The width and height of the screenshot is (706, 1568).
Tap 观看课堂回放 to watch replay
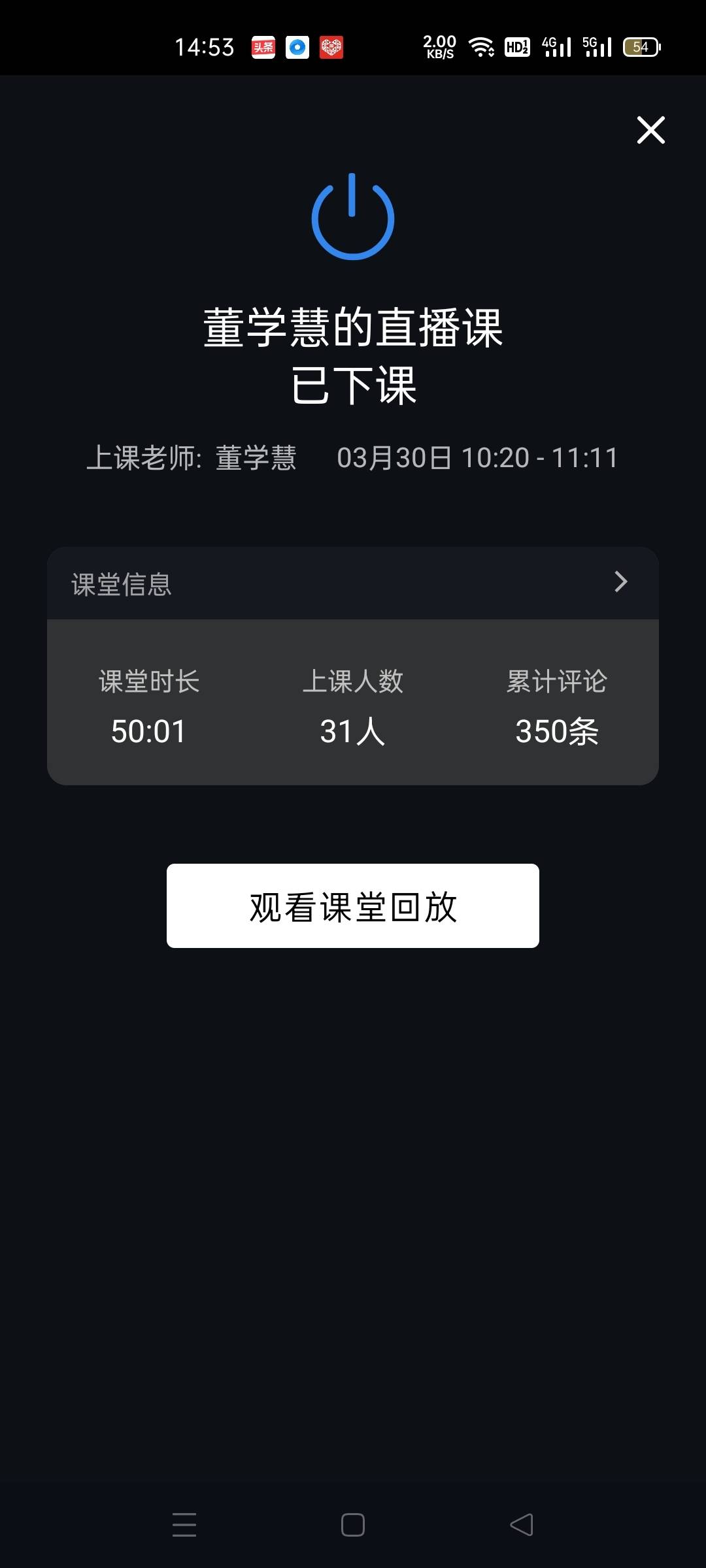tap(353, 906)
